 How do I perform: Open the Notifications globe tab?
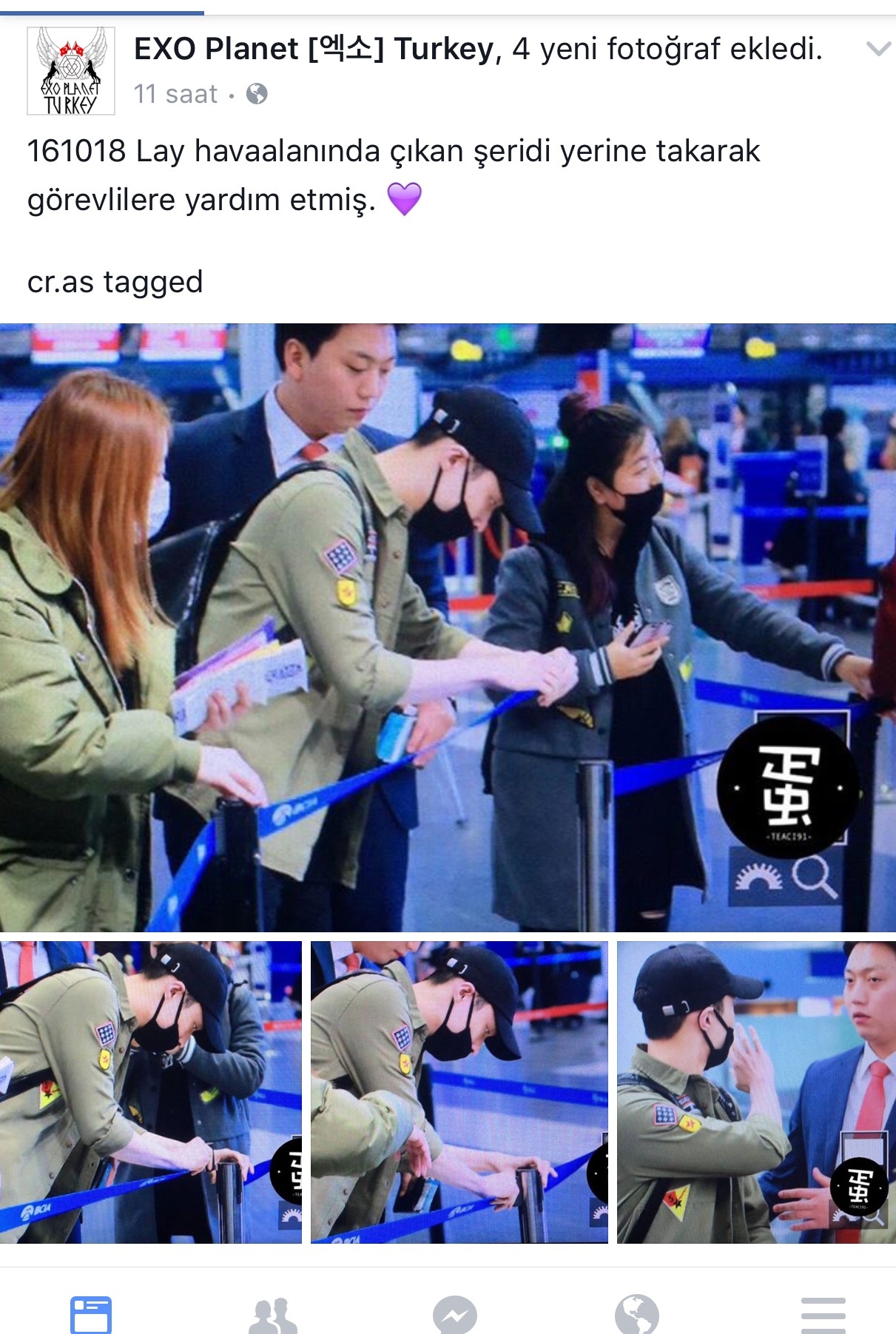(636, 1316)
